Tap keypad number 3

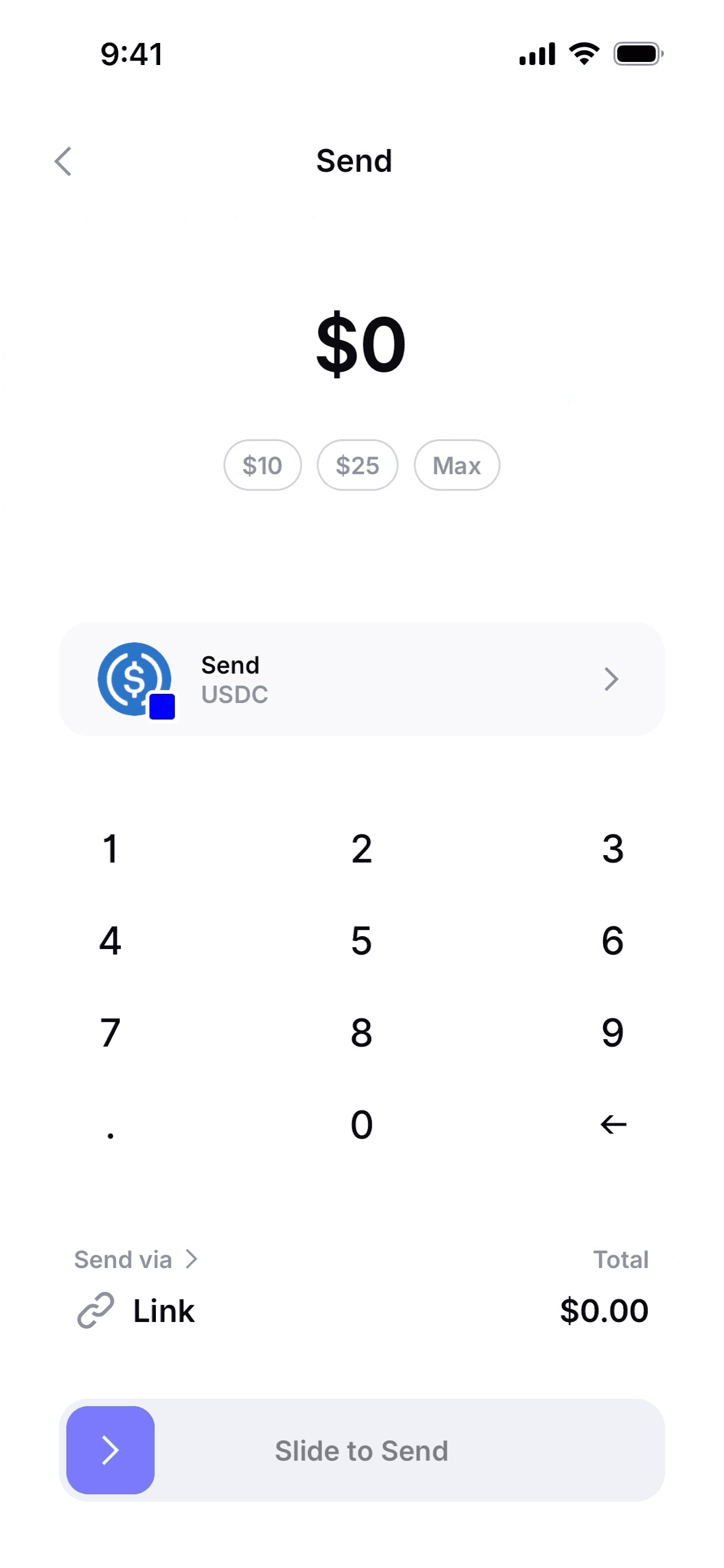pyautogui.click(x=613, y=849)
